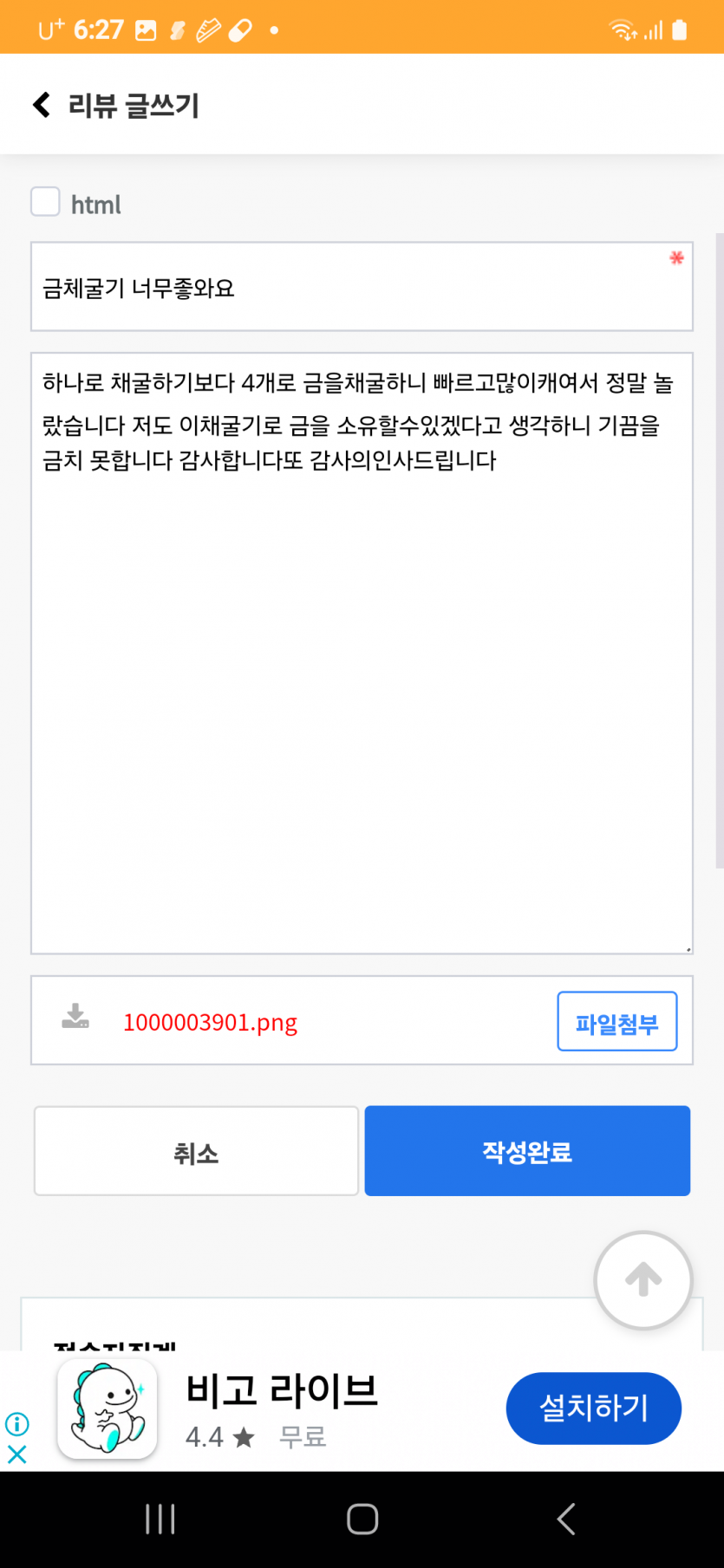The image size is (724, 1568).
Task: Tap 파일첨부 to attach a file
Action: (616, 1021)
